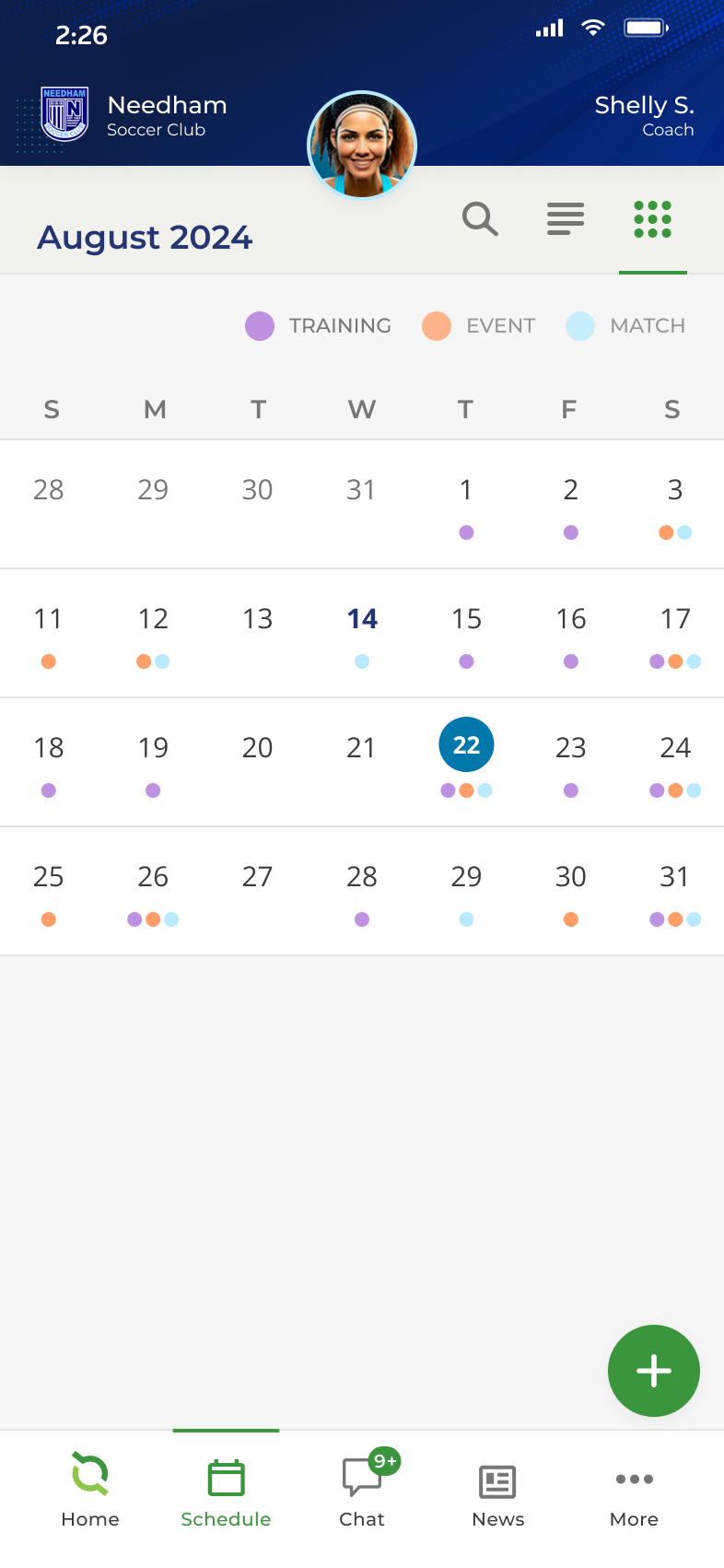The width and height of the screenshot is (724, 1568).
Task: Switch to the calendar grid view icon
Action: coord(653,219)
